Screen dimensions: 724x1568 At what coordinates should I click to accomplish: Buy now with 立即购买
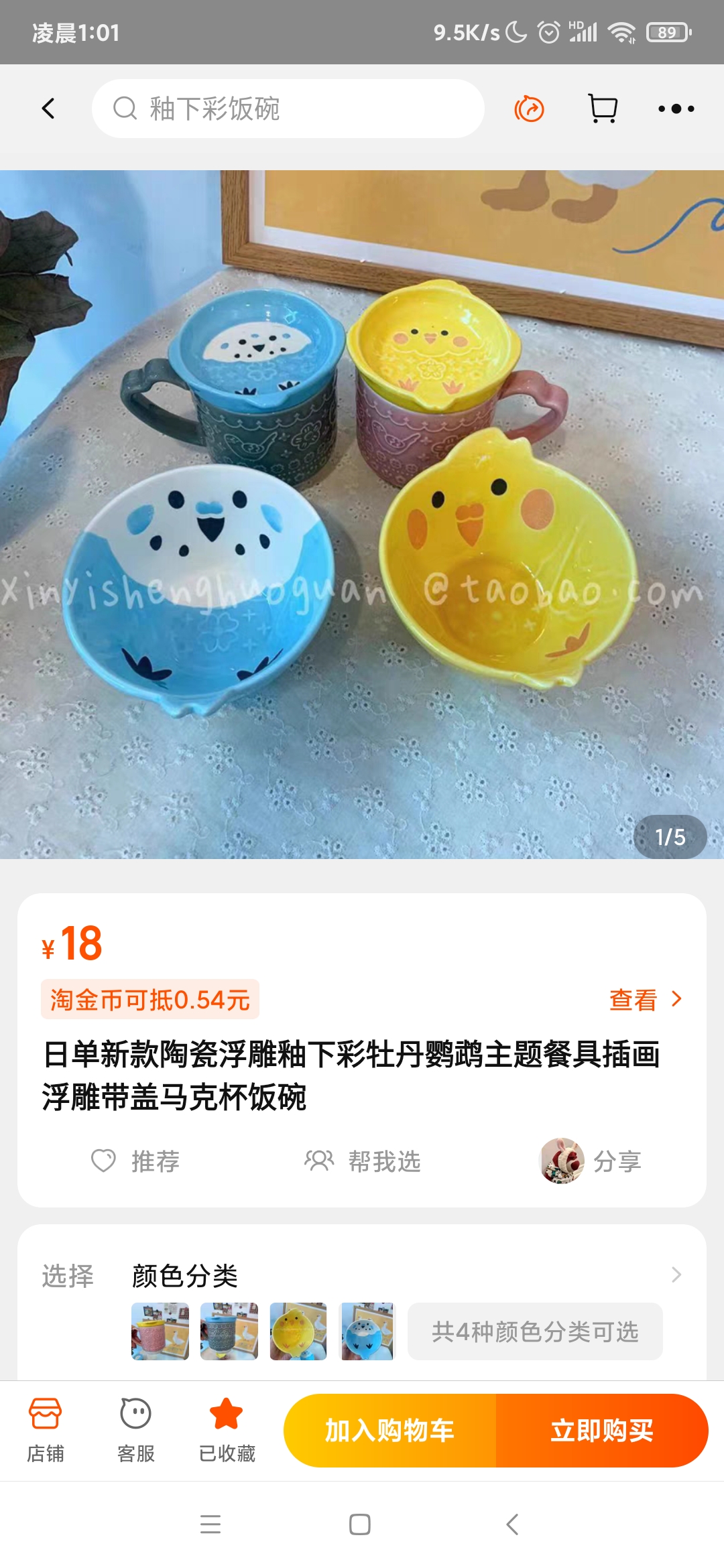pos(602,1431)
